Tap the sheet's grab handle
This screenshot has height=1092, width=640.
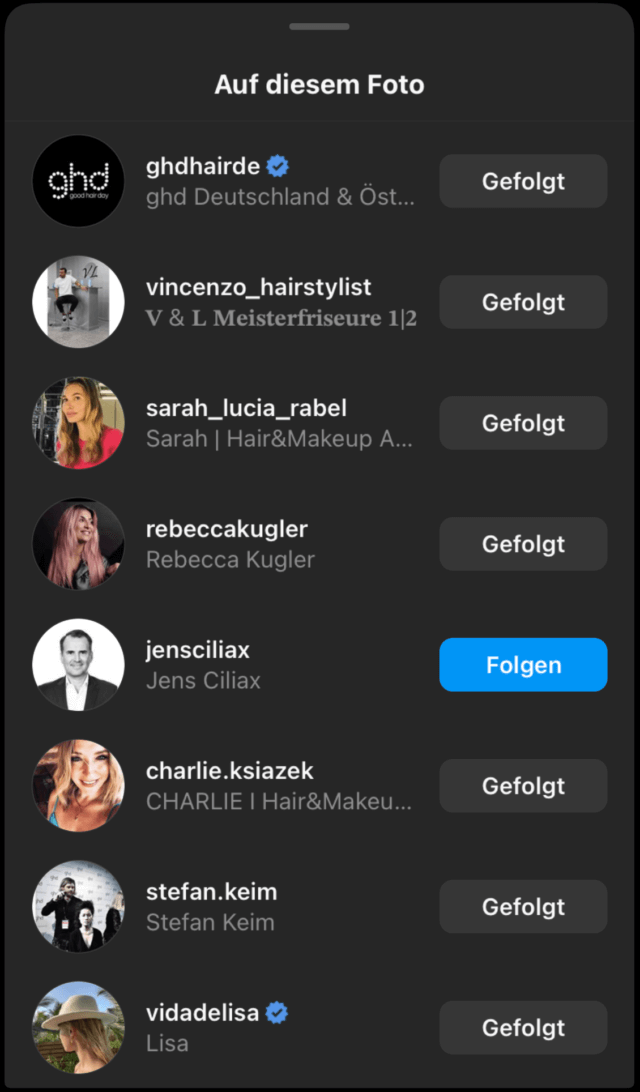pos(320,26)
